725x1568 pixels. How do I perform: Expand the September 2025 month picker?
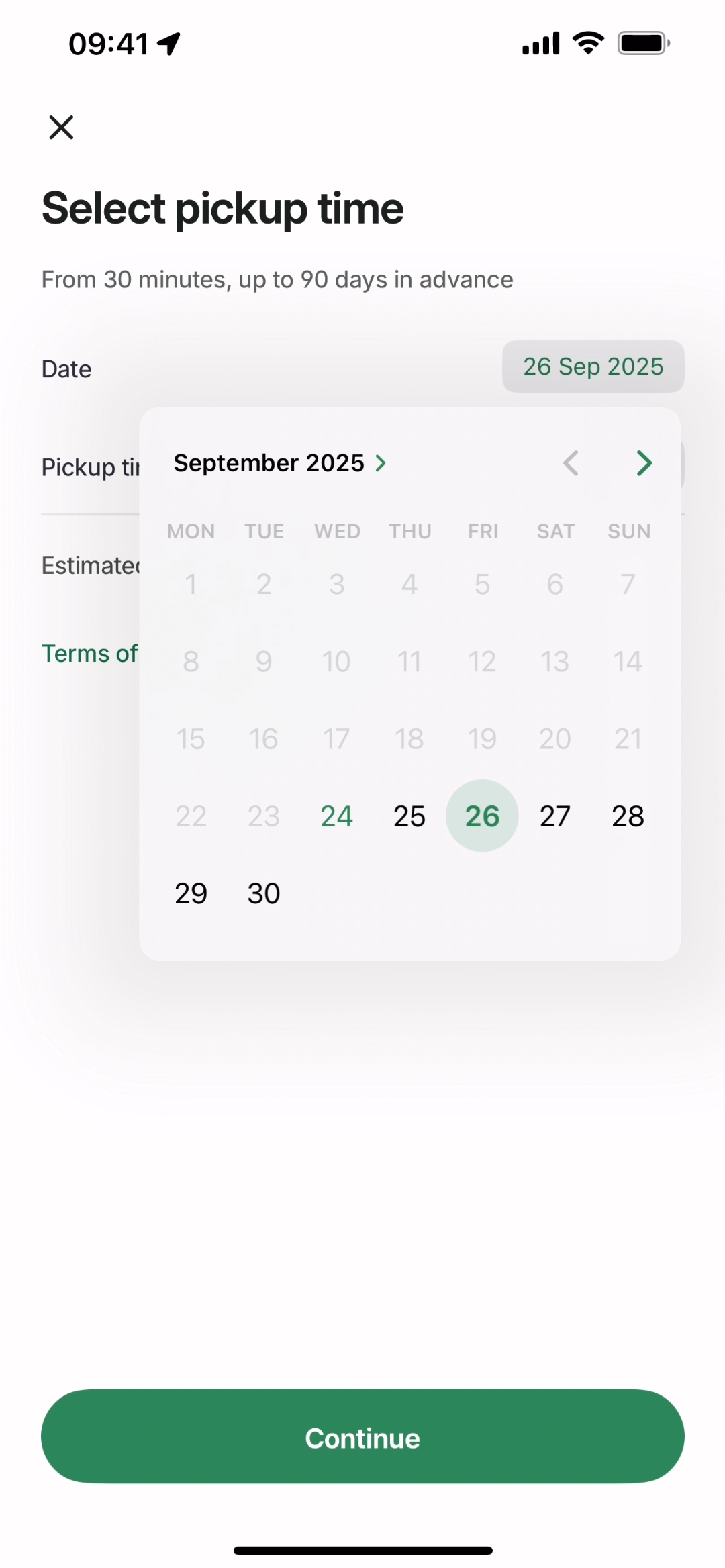[x=279, y=463]
